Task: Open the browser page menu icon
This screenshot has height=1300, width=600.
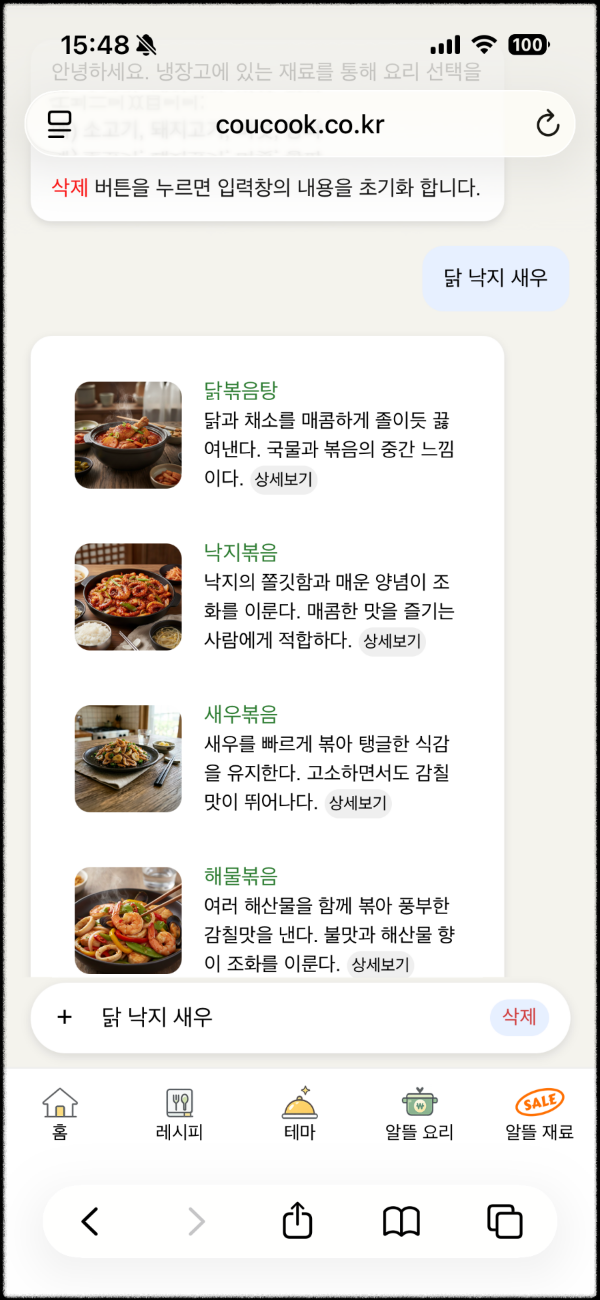Action: (60, 124)
